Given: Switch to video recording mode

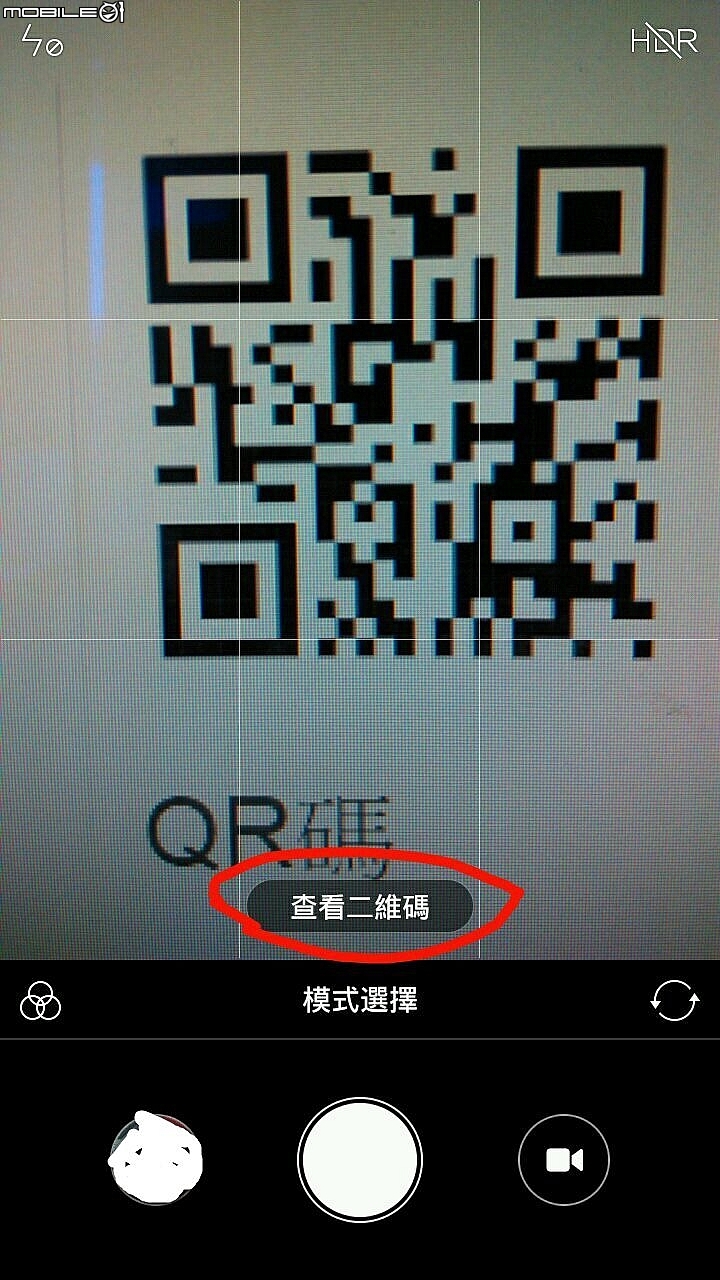Looking at the screenshot, I should click(x=564, y=1160).
